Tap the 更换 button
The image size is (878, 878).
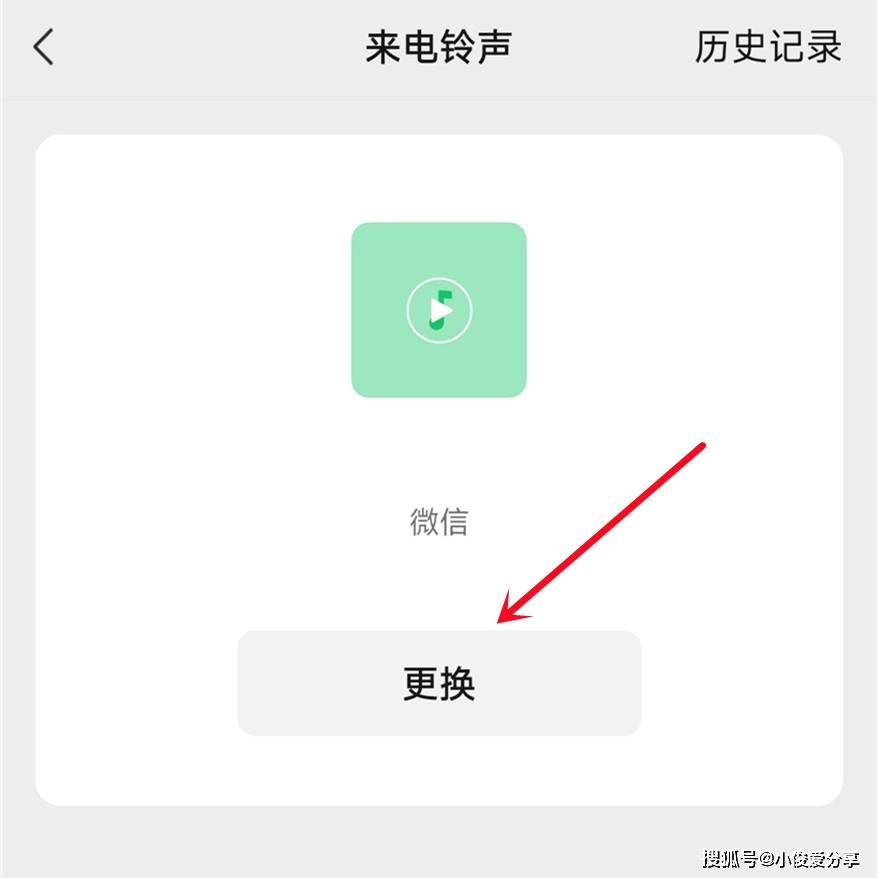(x=439, y=683)
